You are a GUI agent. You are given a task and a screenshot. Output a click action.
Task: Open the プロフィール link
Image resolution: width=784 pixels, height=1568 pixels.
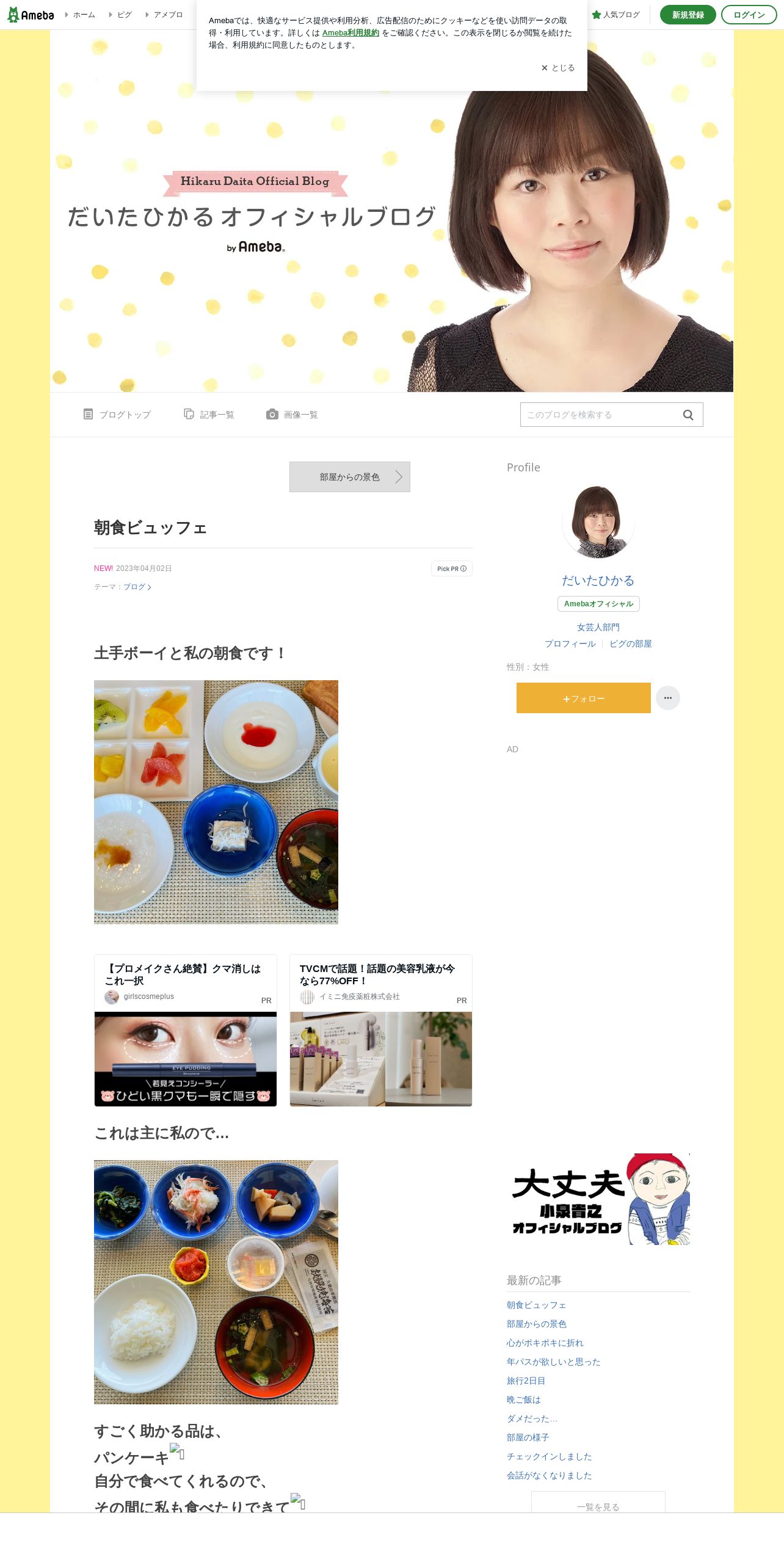tap(570, 644)
